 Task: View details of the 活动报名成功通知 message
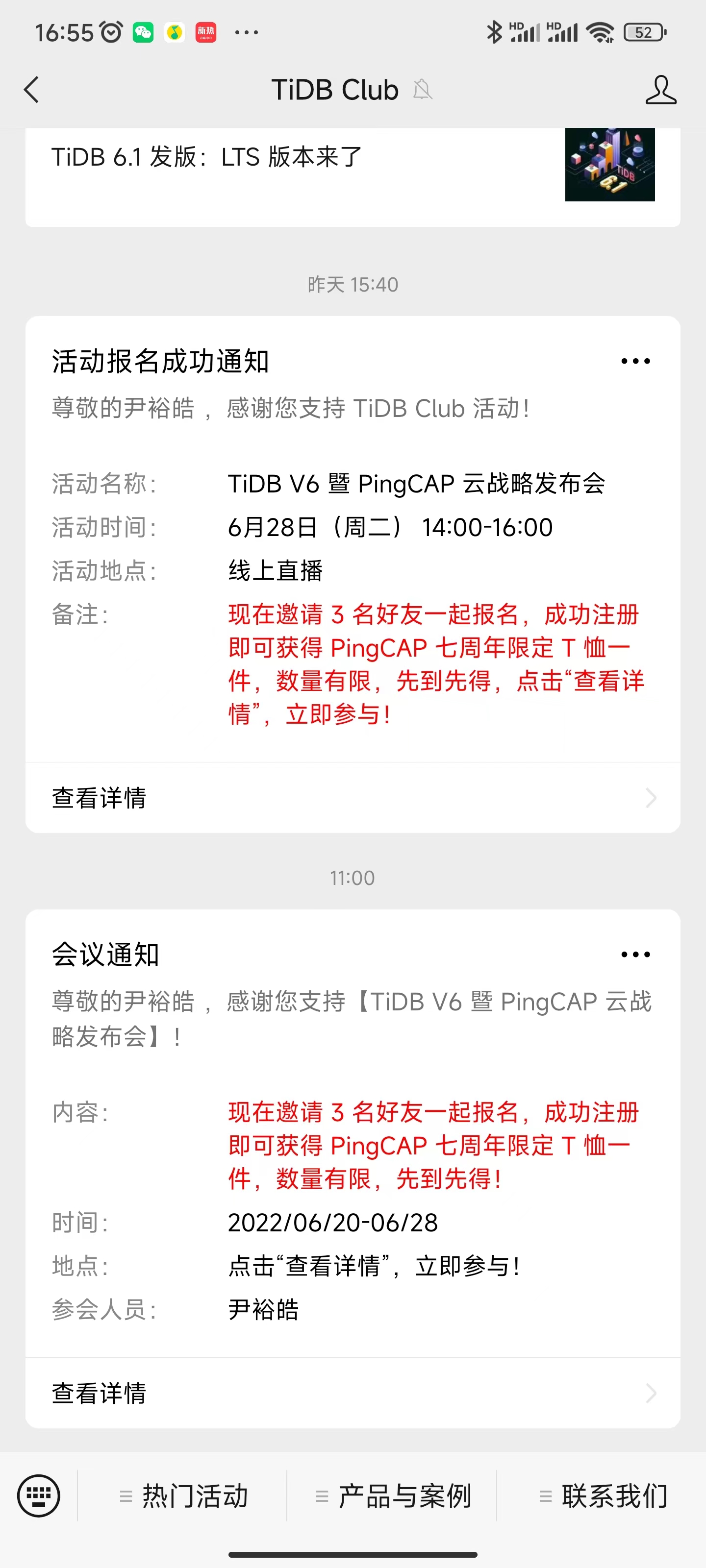(x=352, y=797)
